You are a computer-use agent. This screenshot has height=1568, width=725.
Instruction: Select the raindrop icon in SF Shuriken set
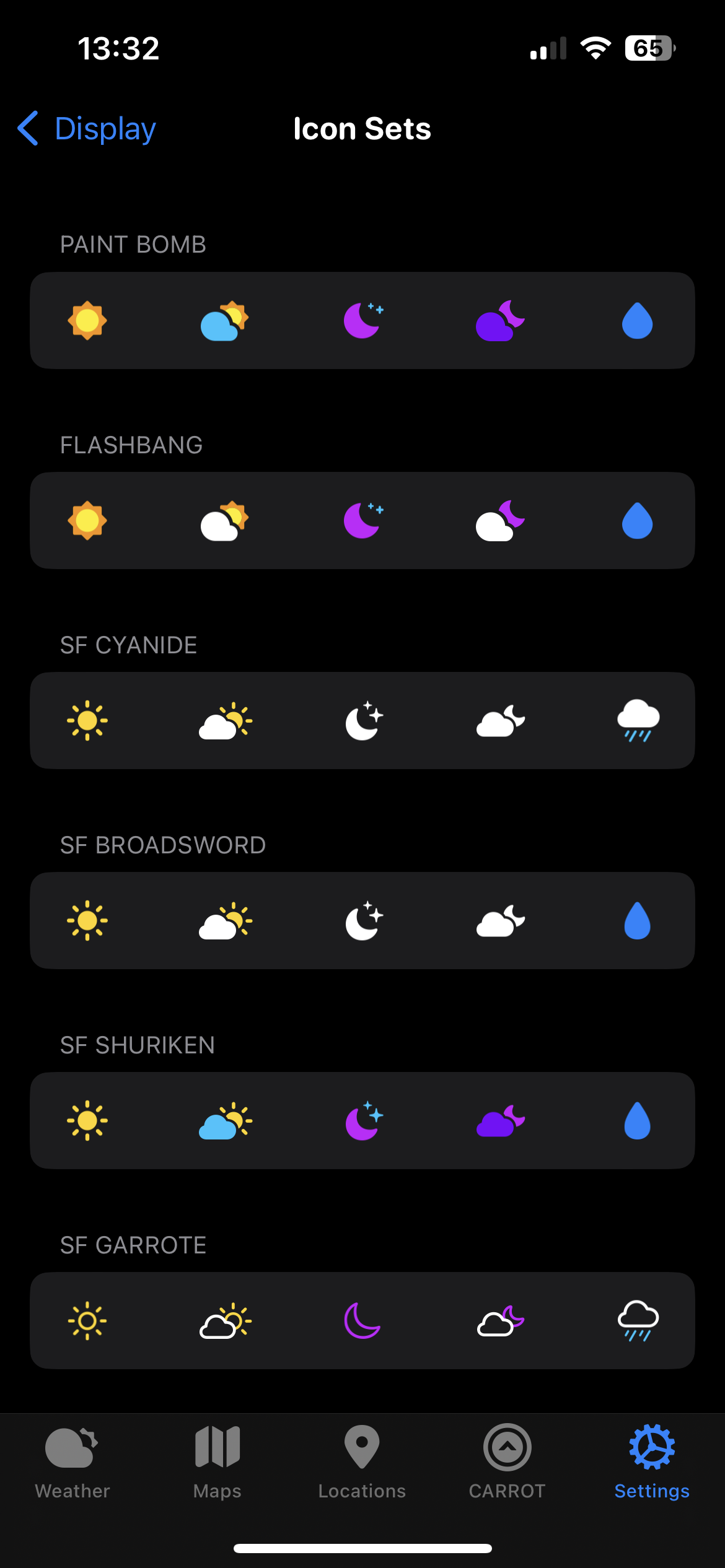pos(637,1121)
